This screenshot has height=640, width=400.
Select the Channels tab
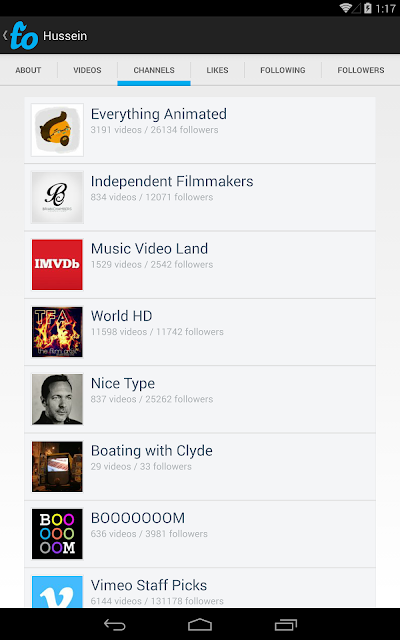pyautogui.click(x=154, y=70)
